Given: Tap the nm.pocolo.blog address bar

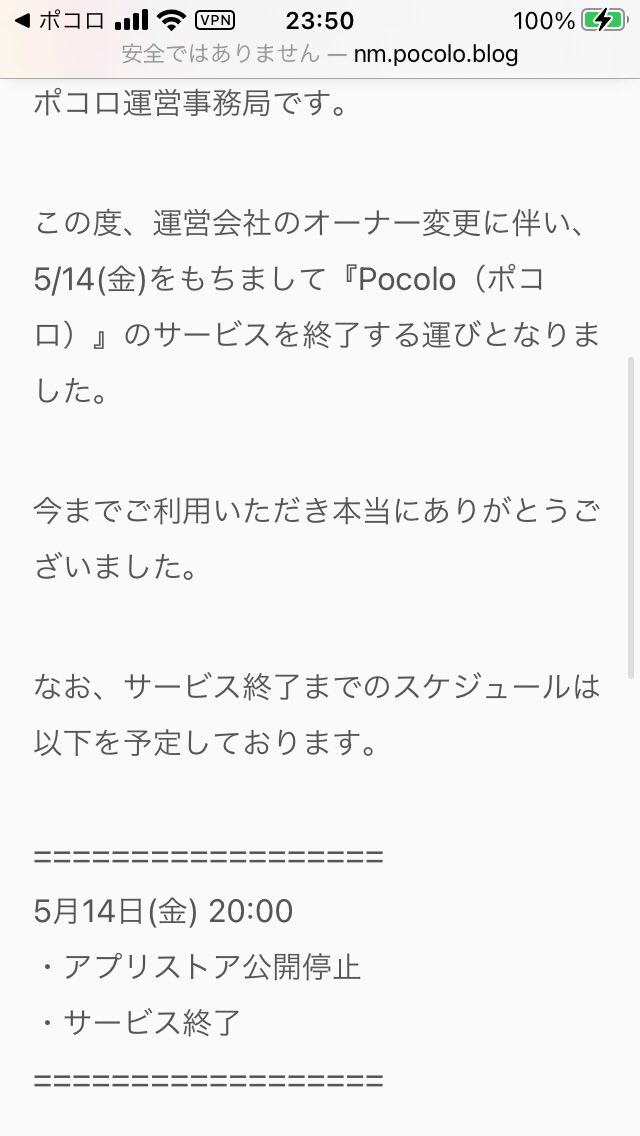Looking at the screenshot, I should click(x=320, y=54).
